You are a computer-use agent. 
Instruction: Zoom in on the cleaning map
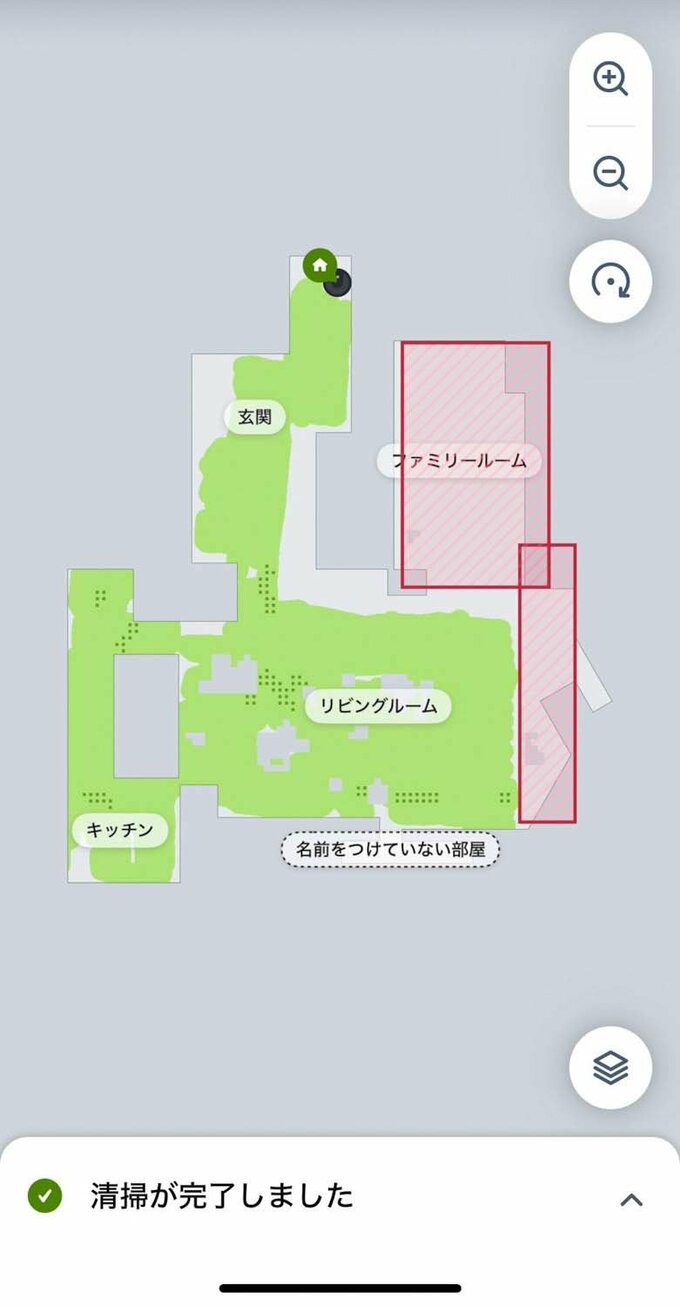[610, 79]
